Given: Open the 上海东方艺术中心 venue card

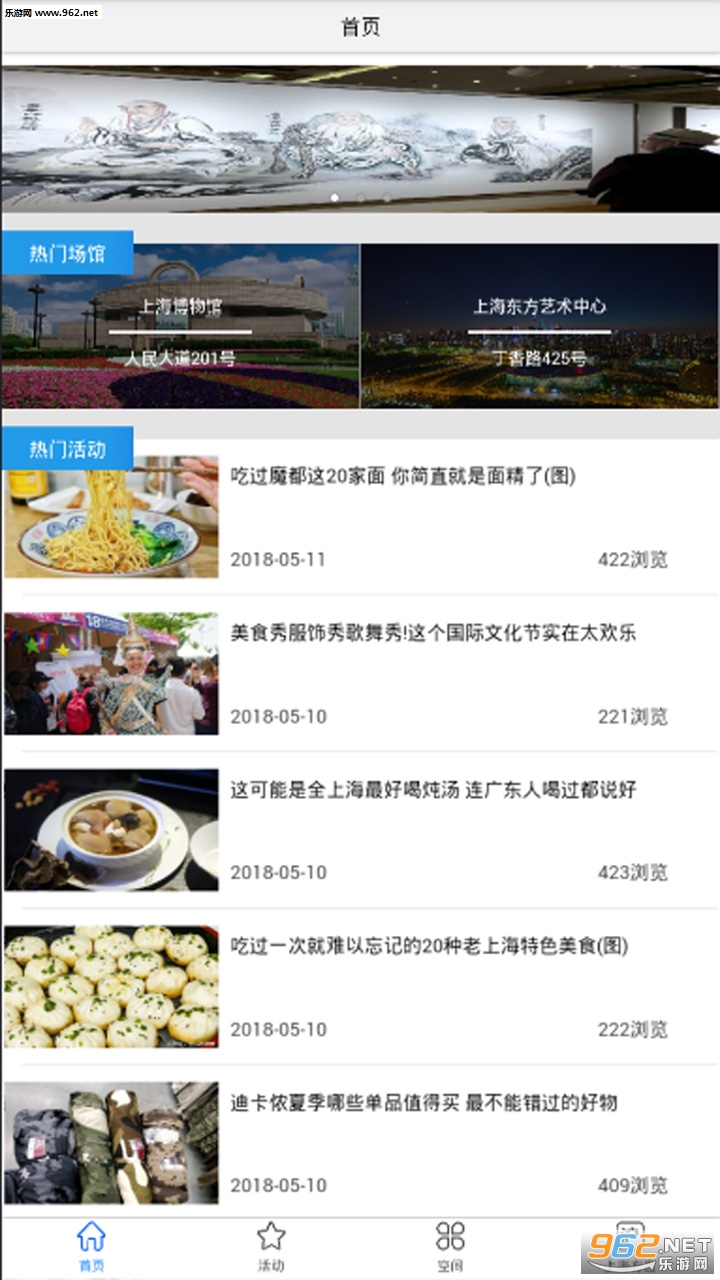Looking at the screenshot, I should tap(540, 326).
